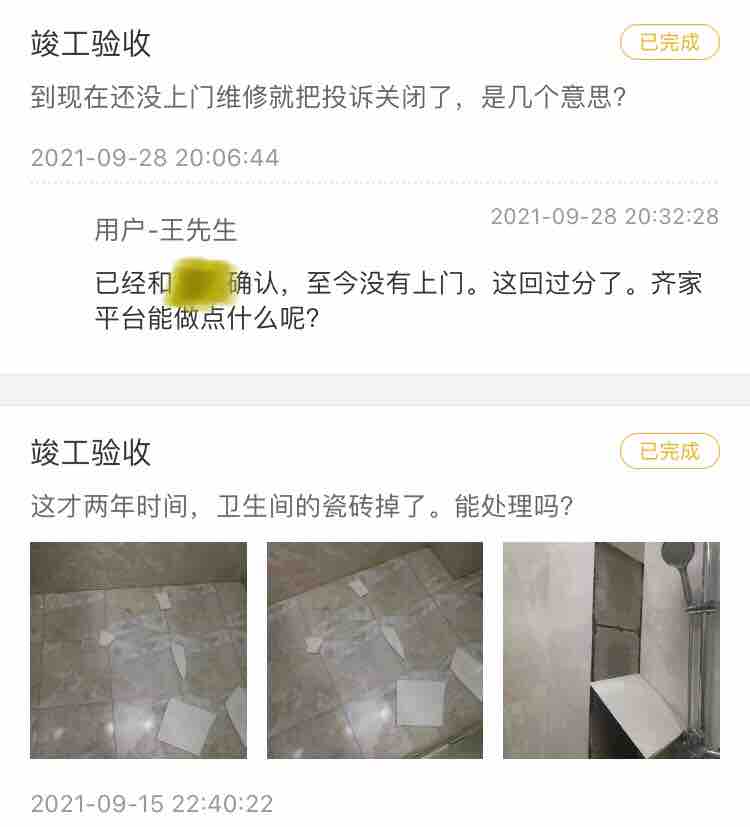750x827 pixels.
Task: Open the complaint about 投诉关闭 without repair
Action: (328, 100)
